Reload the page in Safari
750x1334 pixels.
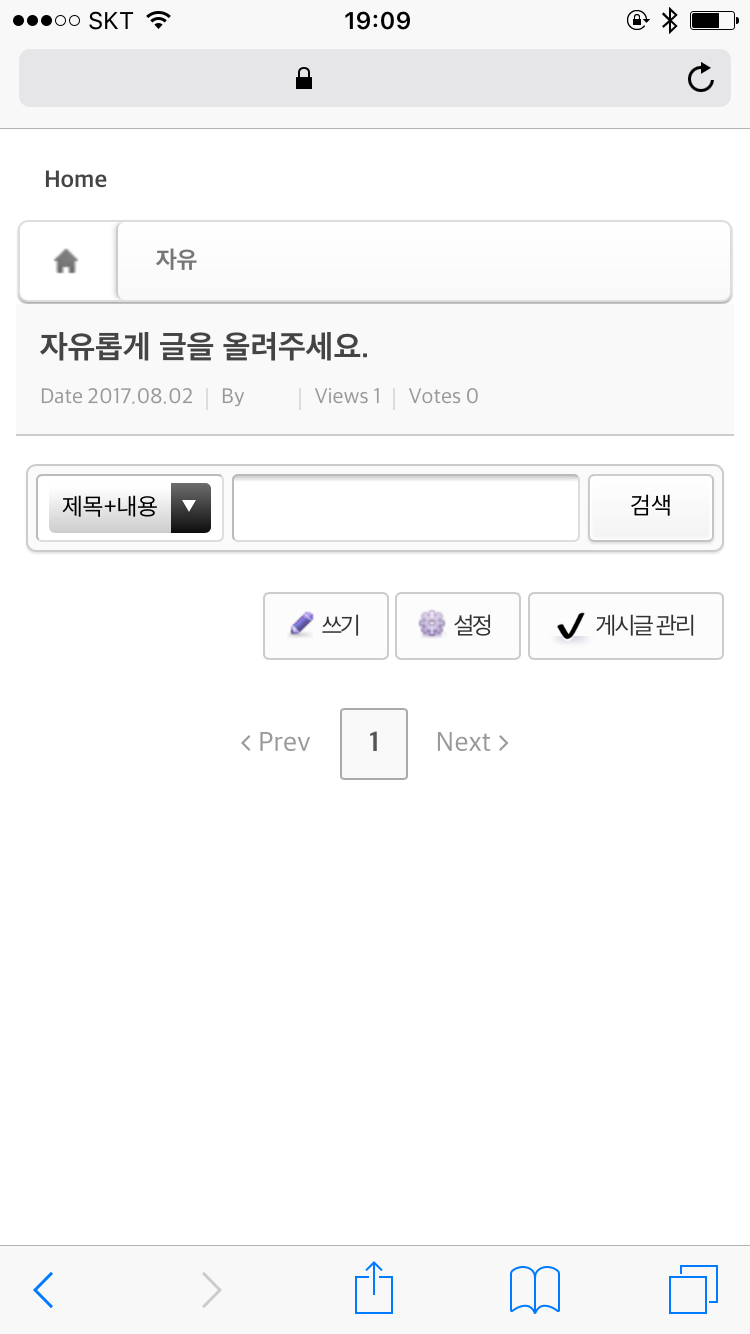pos(701,78)
